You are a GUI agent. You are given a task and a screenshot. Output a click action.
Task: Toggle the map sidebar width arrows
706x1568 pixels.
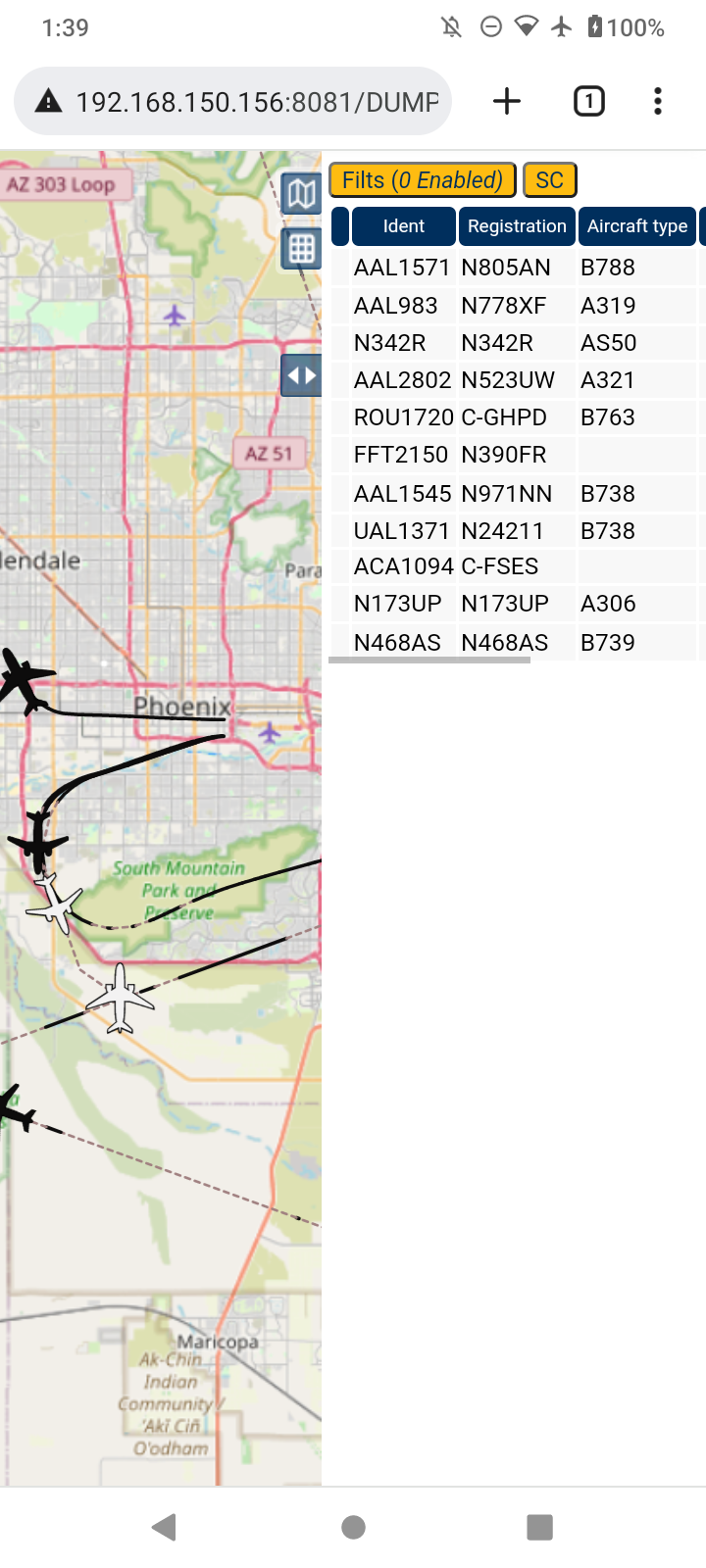301,375
